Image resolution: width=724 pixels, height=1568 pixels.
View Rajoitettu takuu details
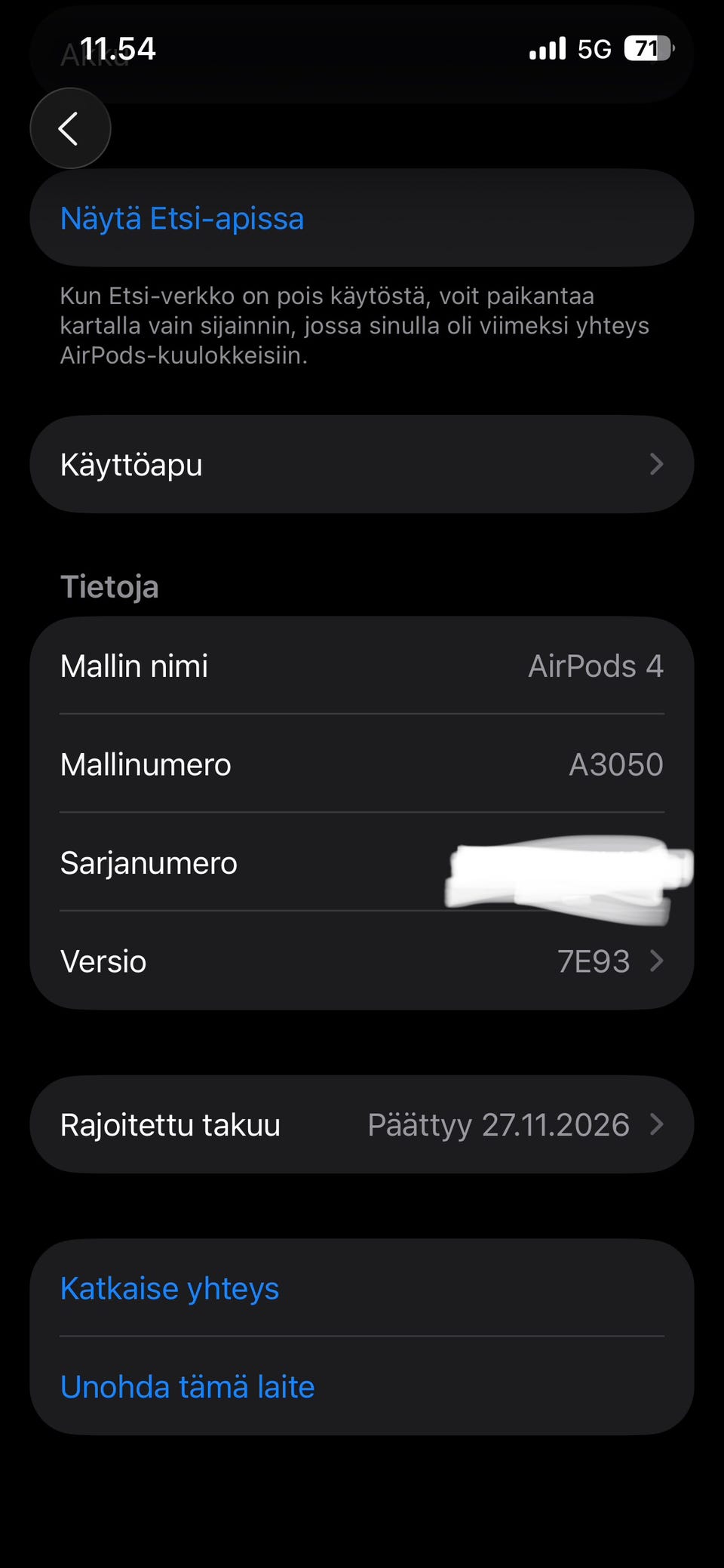click(361, 1124)
